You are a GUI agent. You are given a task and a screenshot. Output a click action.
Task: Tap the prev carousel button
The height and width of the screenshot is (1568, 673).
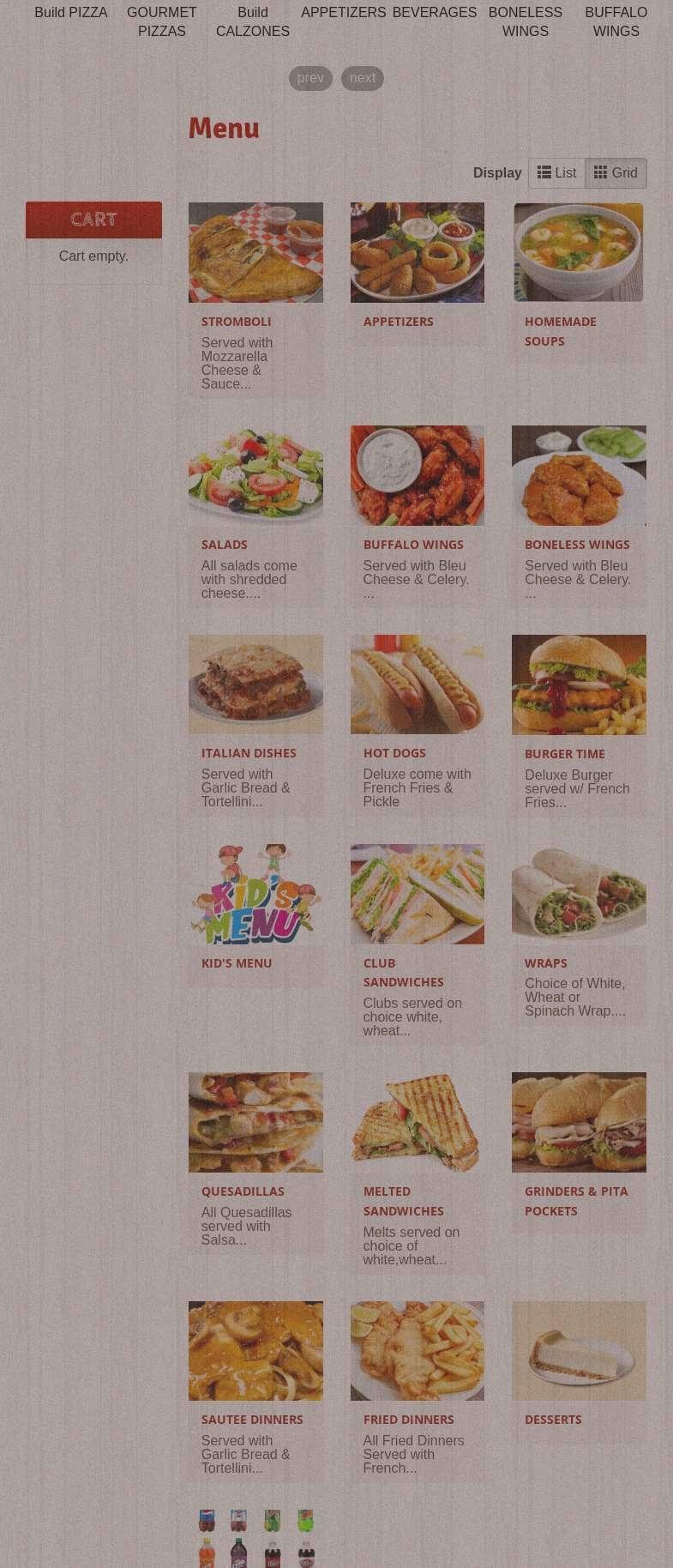pyautogui.click(x=310, y=78)
